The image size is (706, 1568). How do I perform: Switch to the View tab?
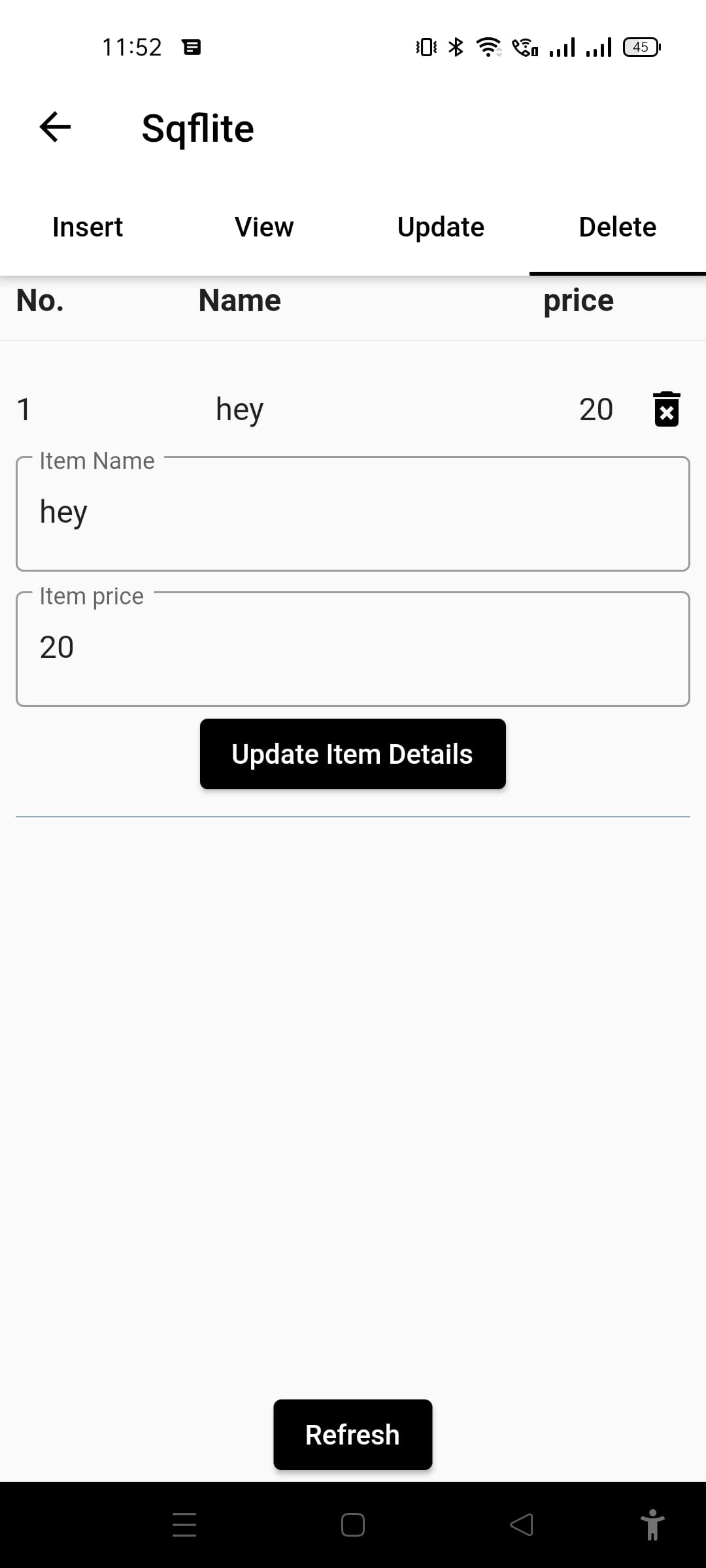pyautogui.click(x=264, y=227)
